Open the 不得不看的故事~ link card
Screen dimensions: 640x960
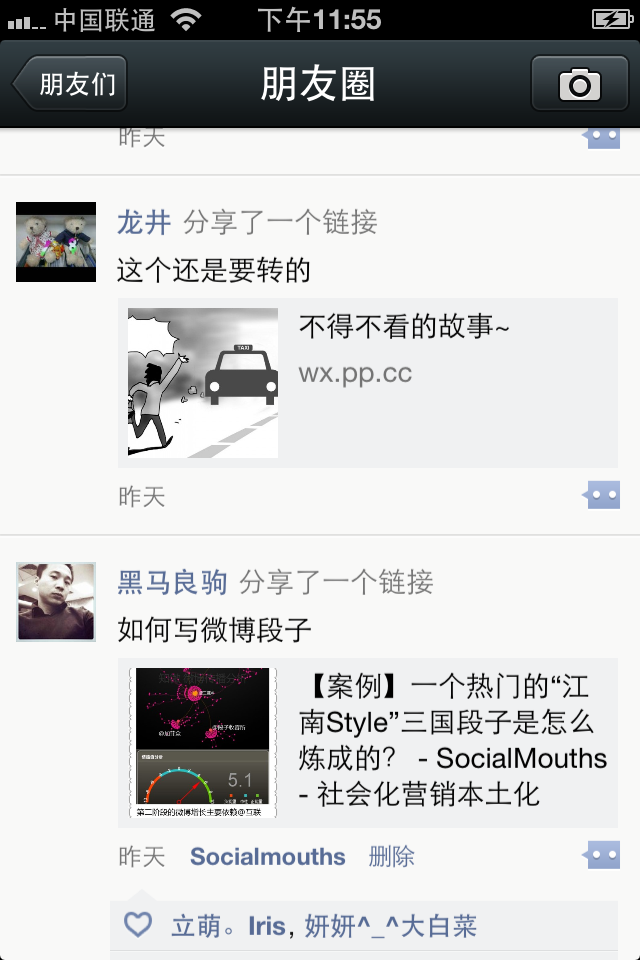367,383
